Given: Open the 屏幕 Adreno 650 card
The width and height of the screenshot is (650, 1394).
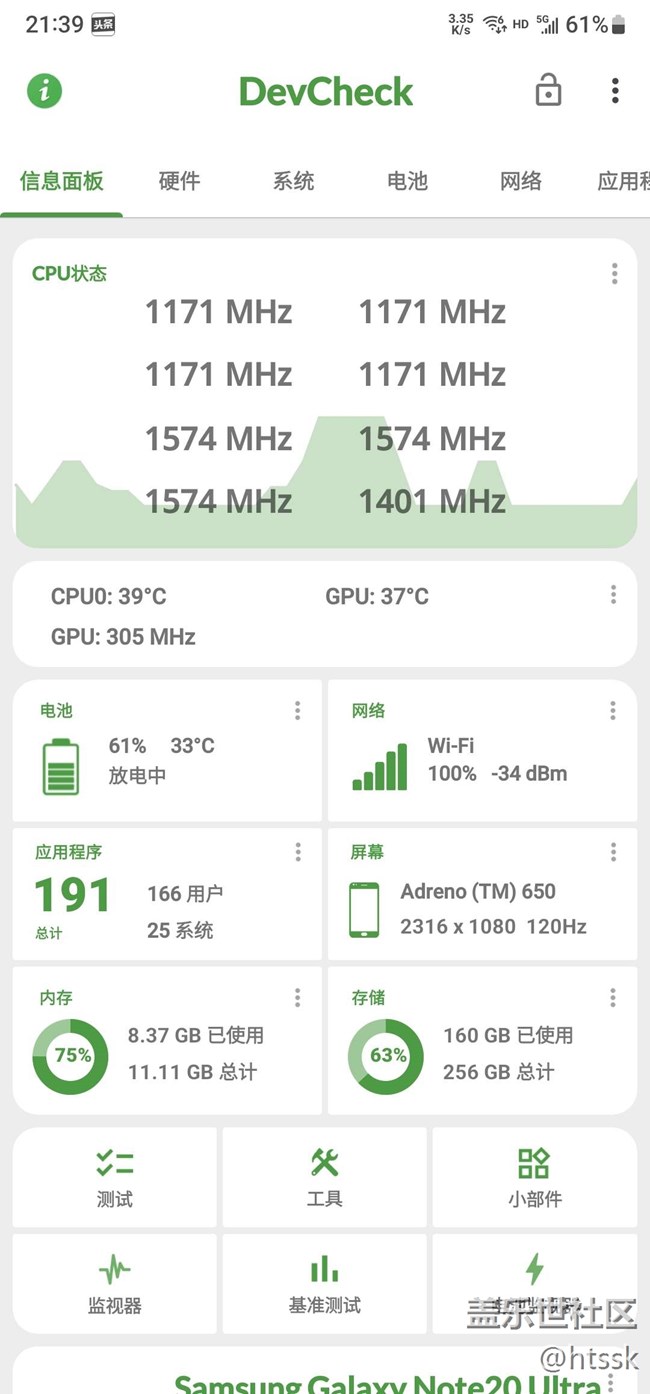Looking at the screenshot, I should coord(482,895).
